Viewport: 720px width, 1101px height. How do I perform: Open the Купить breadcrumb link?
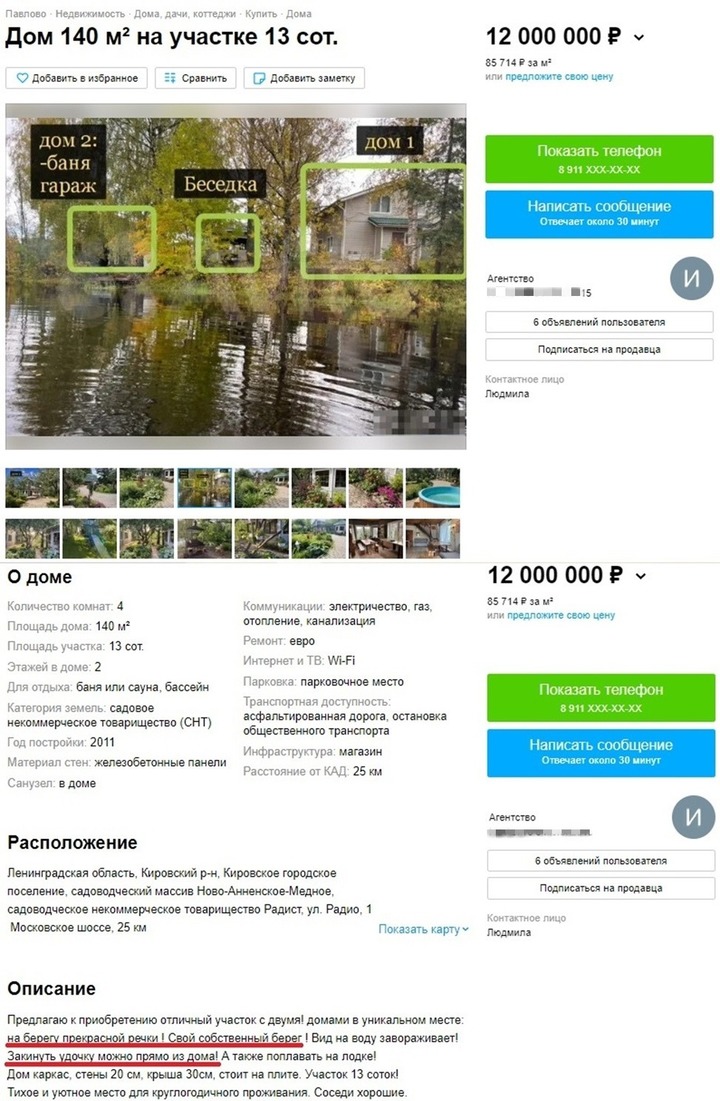point(261,14)
